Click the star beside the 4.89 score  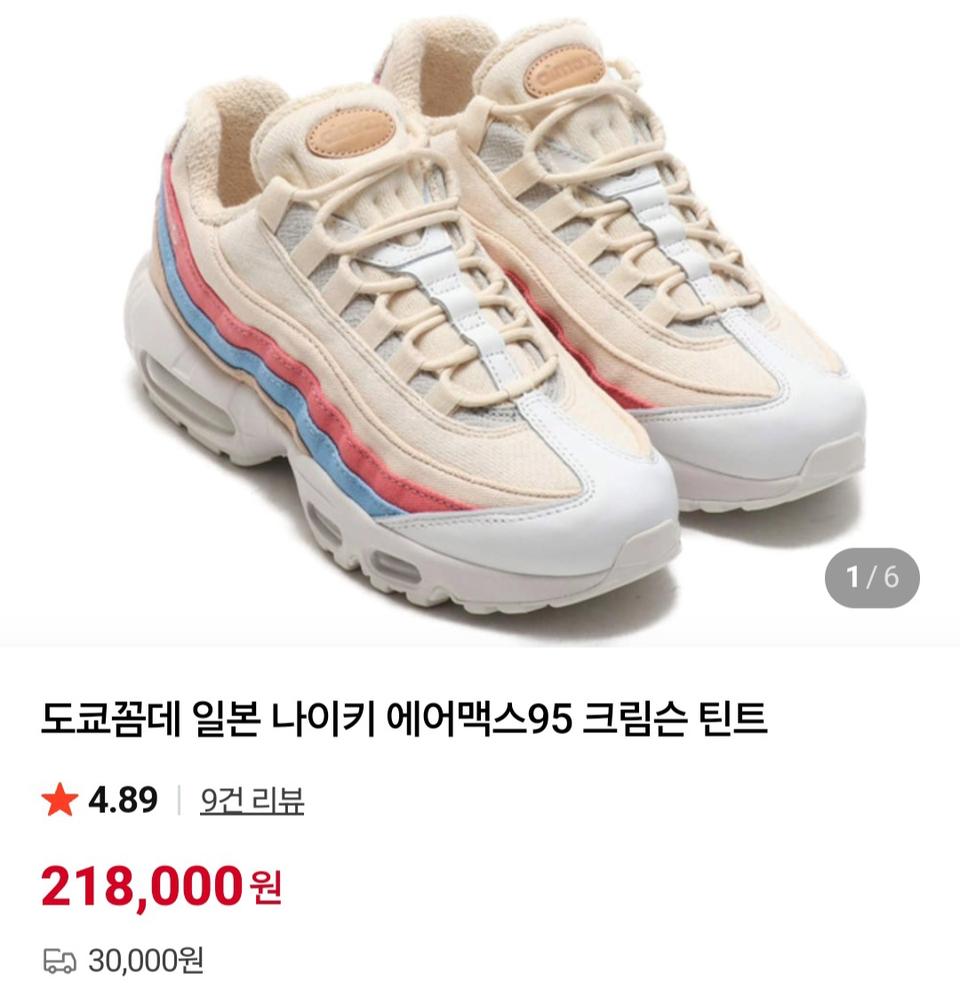point(60,799)
